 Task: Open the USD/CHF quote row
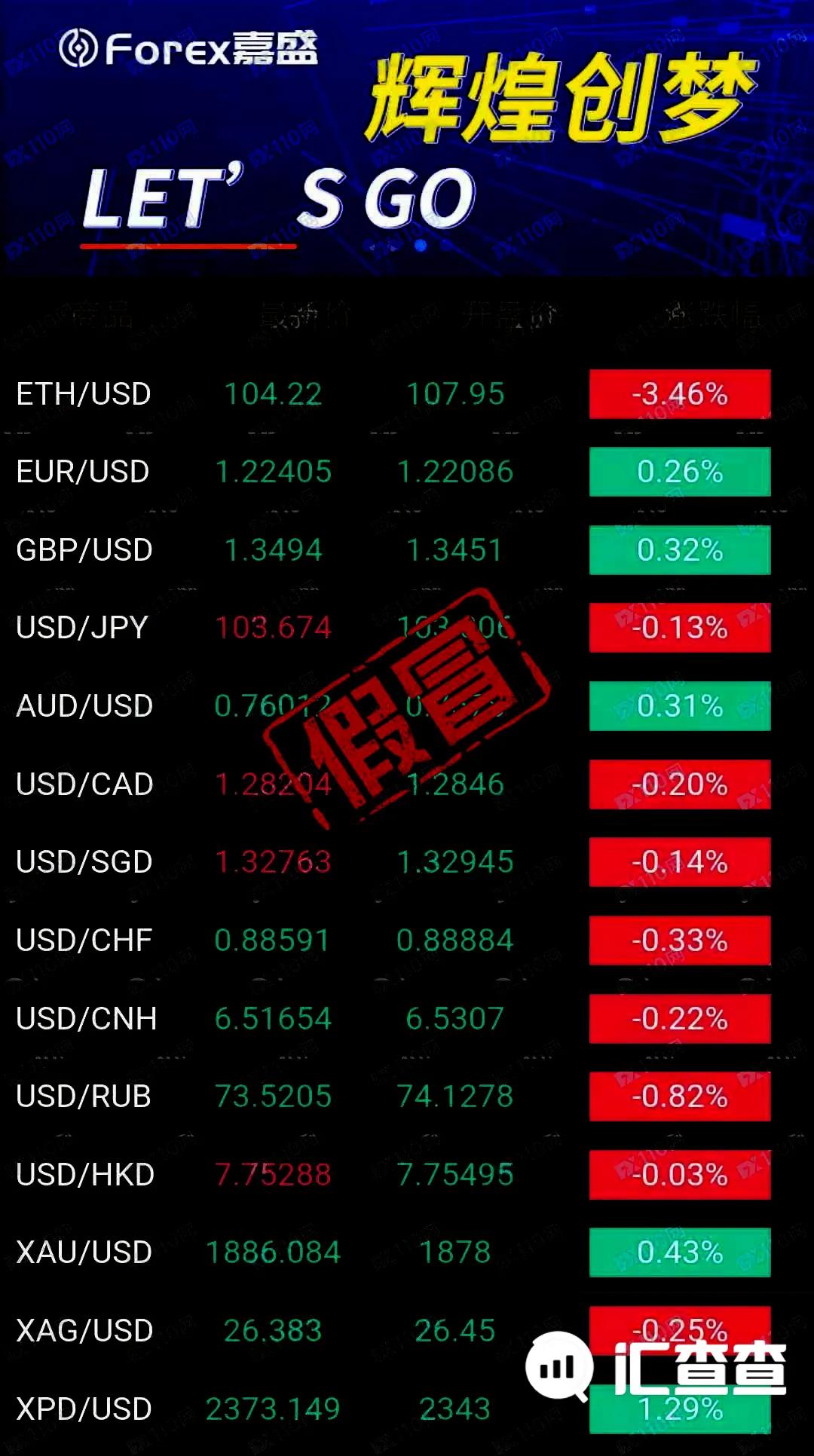coord(407,941)
